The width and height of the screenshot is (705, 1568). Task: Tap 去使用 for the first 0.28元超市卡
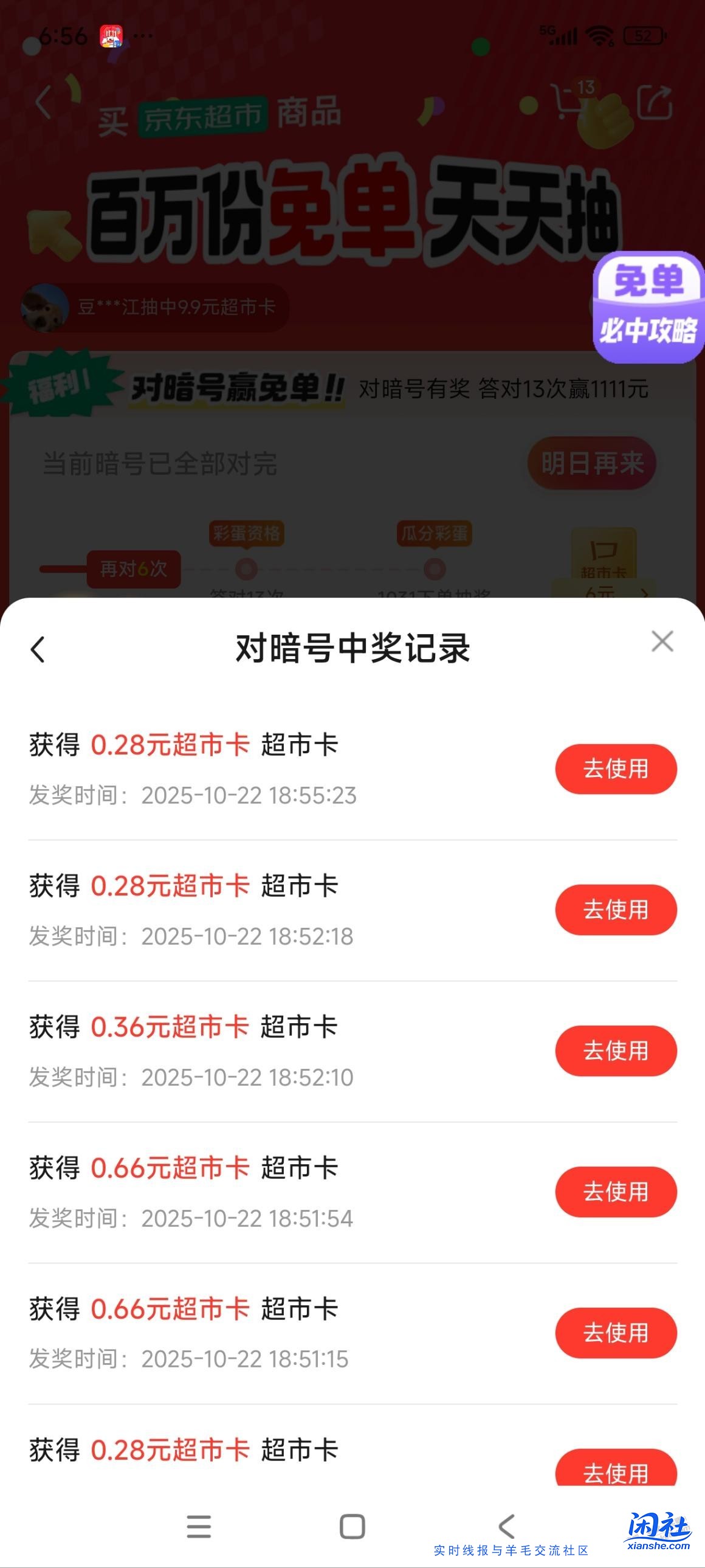click(615, 768)
